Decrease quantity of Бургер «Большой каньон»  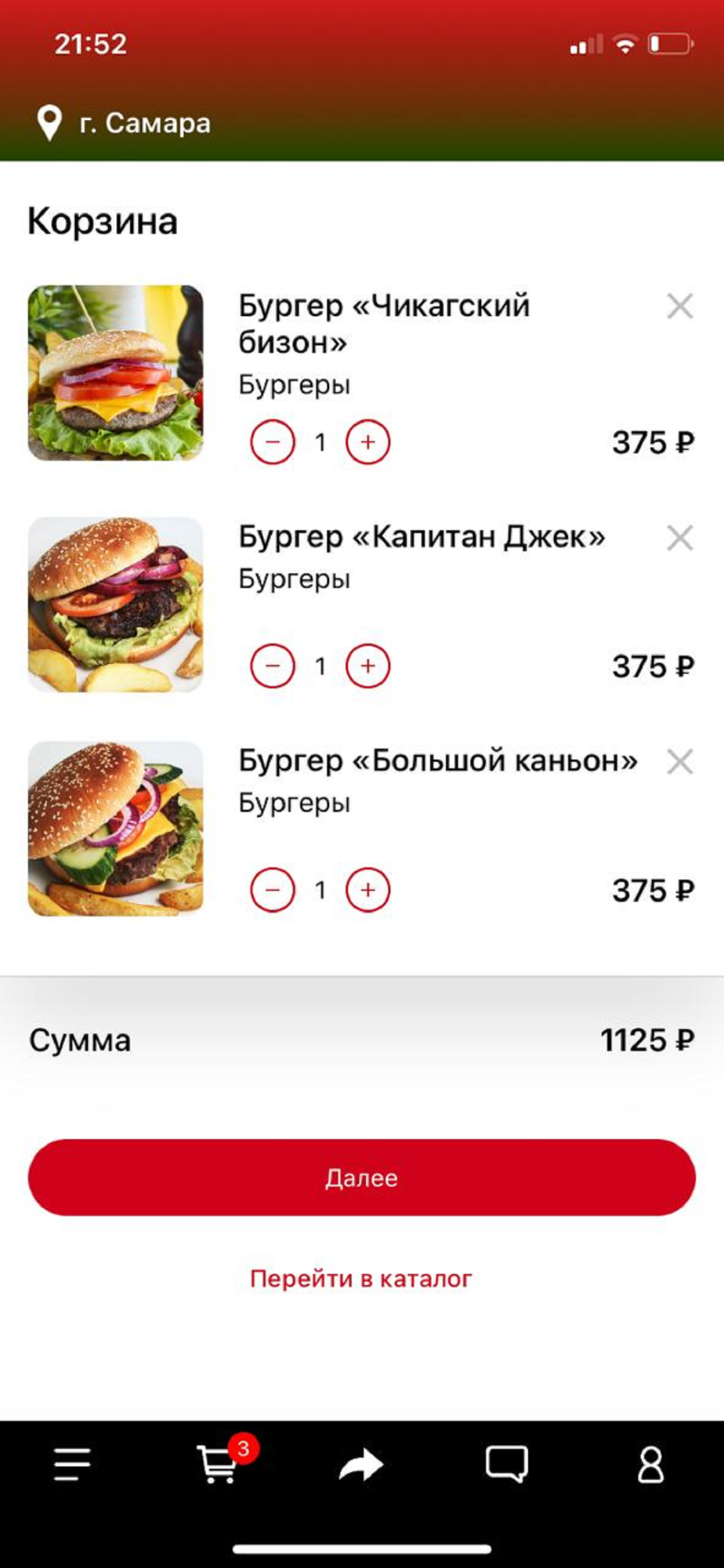[x=272, y=890]
